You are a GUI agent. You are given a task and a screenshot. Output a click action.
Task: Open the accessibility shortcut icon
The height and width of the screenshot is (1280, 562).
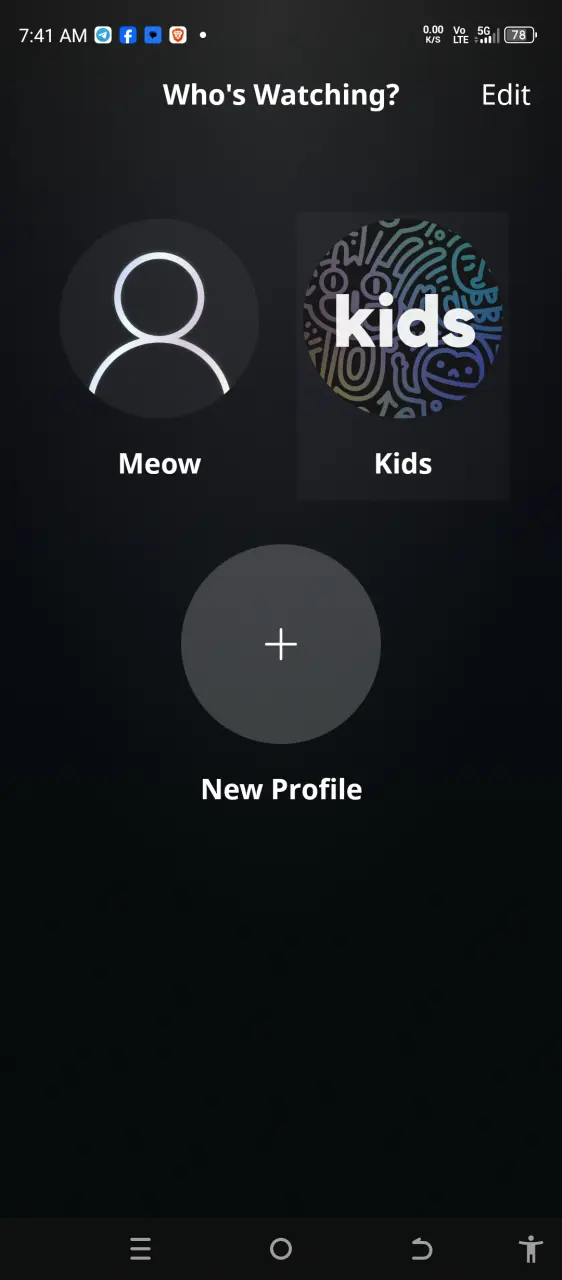pos(531,1249)
